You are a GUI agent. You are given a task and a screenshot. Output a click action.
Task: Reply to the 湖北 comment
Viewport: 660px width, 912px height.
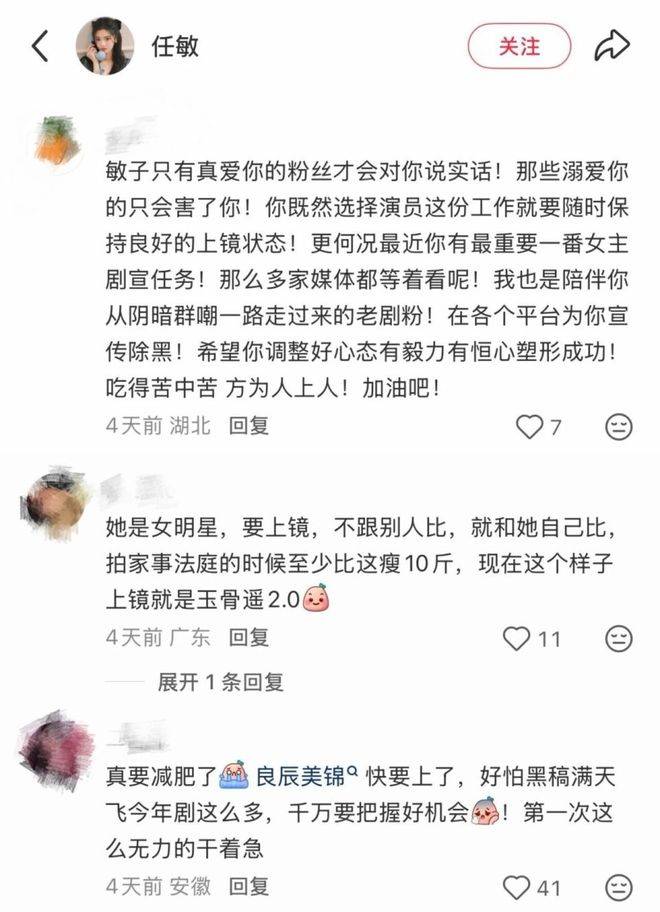(x=248, y=426)
